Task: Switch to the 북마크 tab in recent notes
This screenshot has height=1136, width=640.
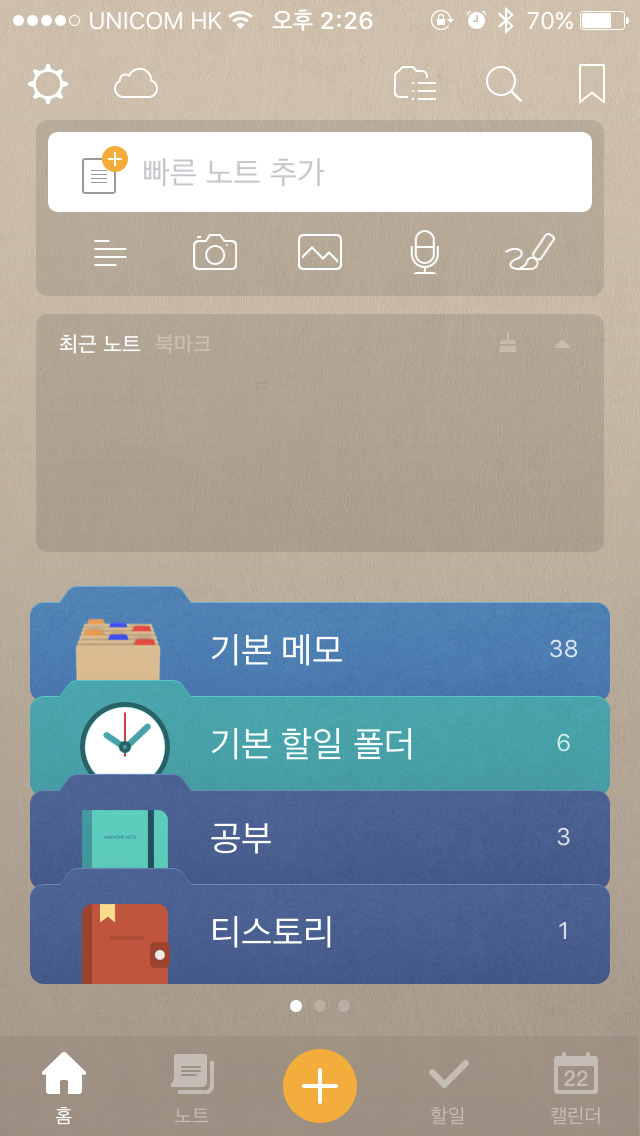Action: click(x=183, y=344)
